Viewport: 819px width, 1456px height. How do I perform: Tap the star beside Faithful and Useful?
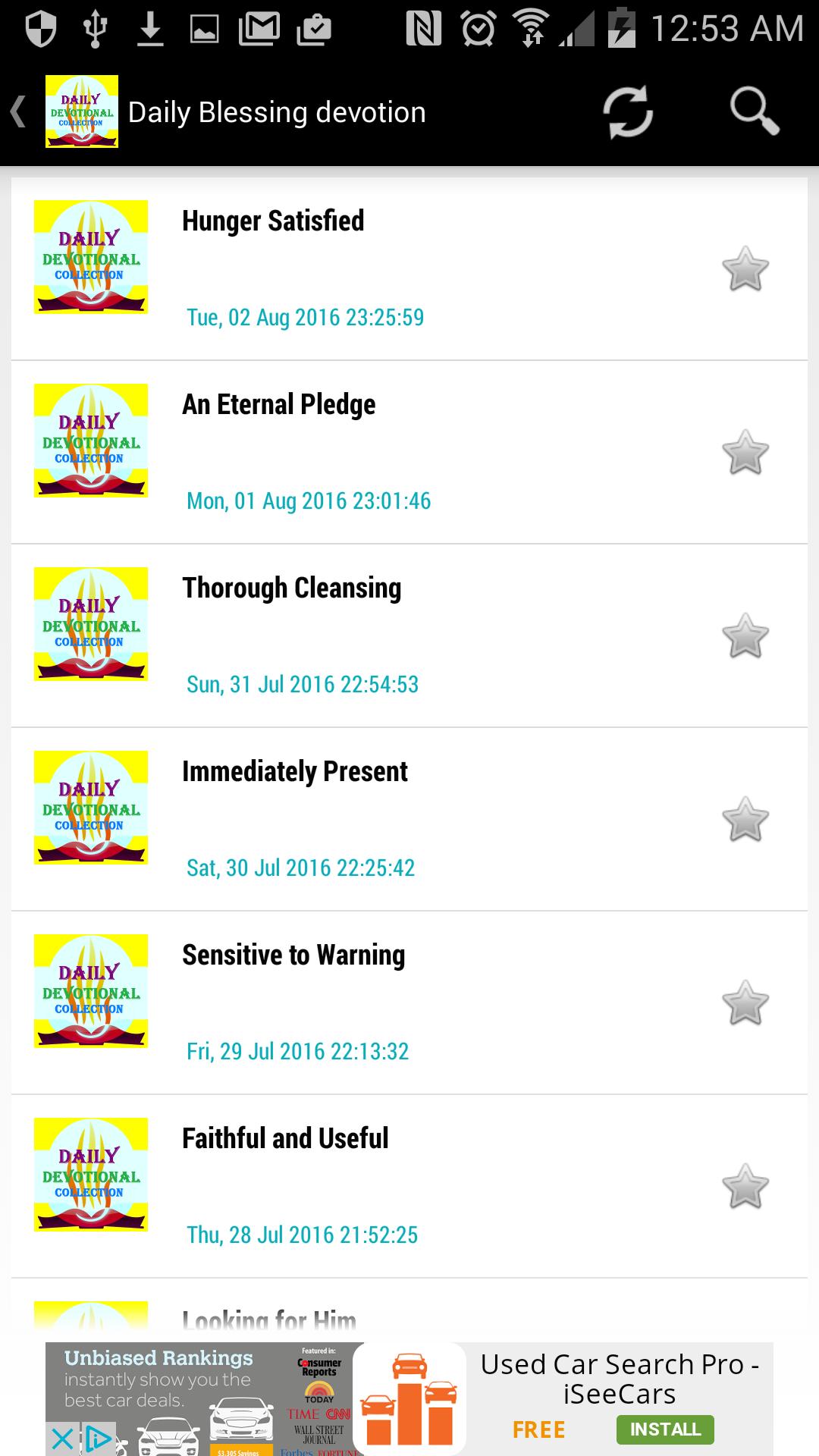point(745,1187)
